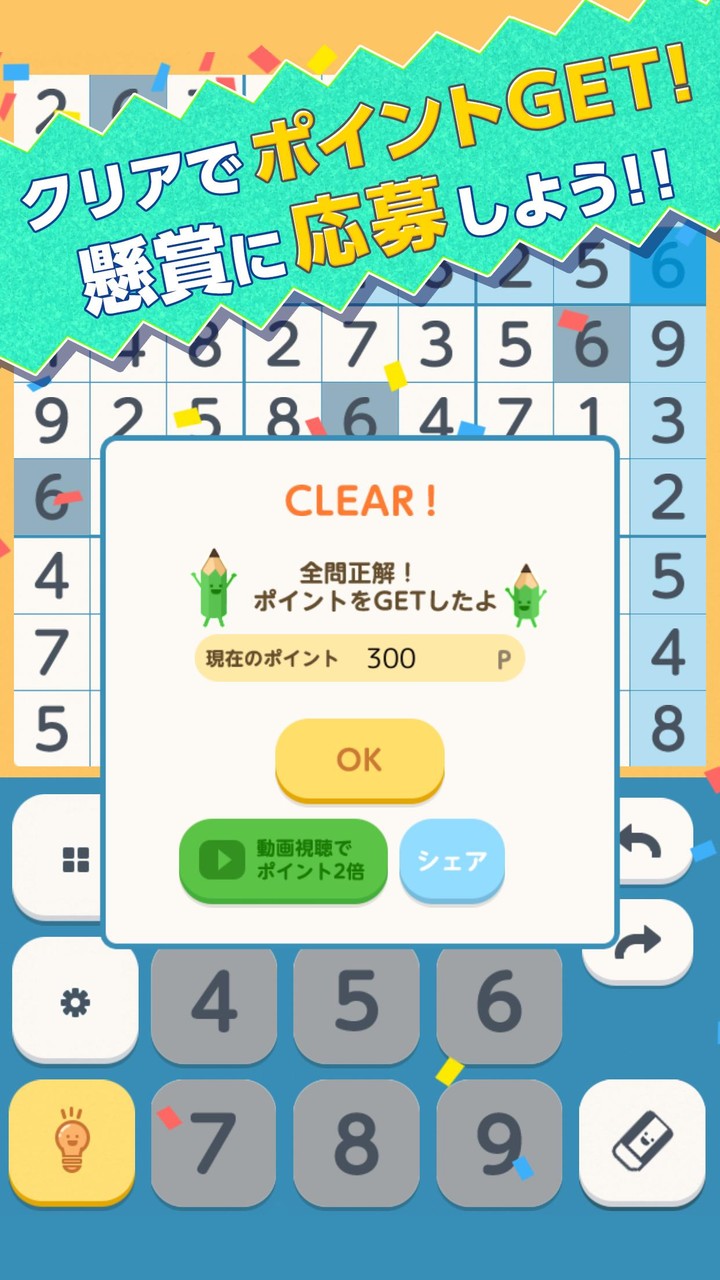Tap 動画視聴でポイント2倍 to double points
This screenshot has height=1280, width=720.
[283, 862]
